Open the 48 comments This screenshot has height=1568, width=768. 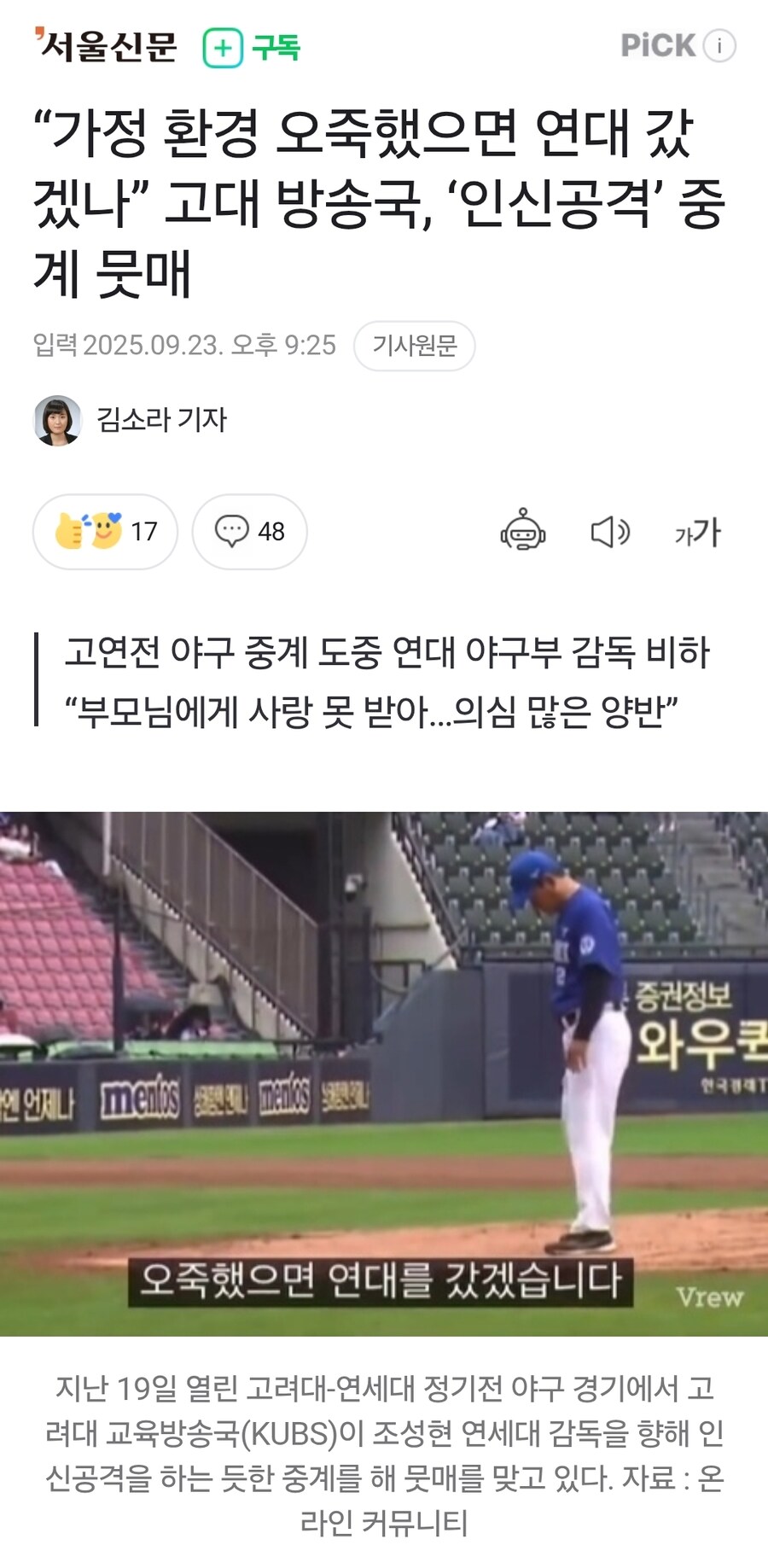[x=249, y=531]
